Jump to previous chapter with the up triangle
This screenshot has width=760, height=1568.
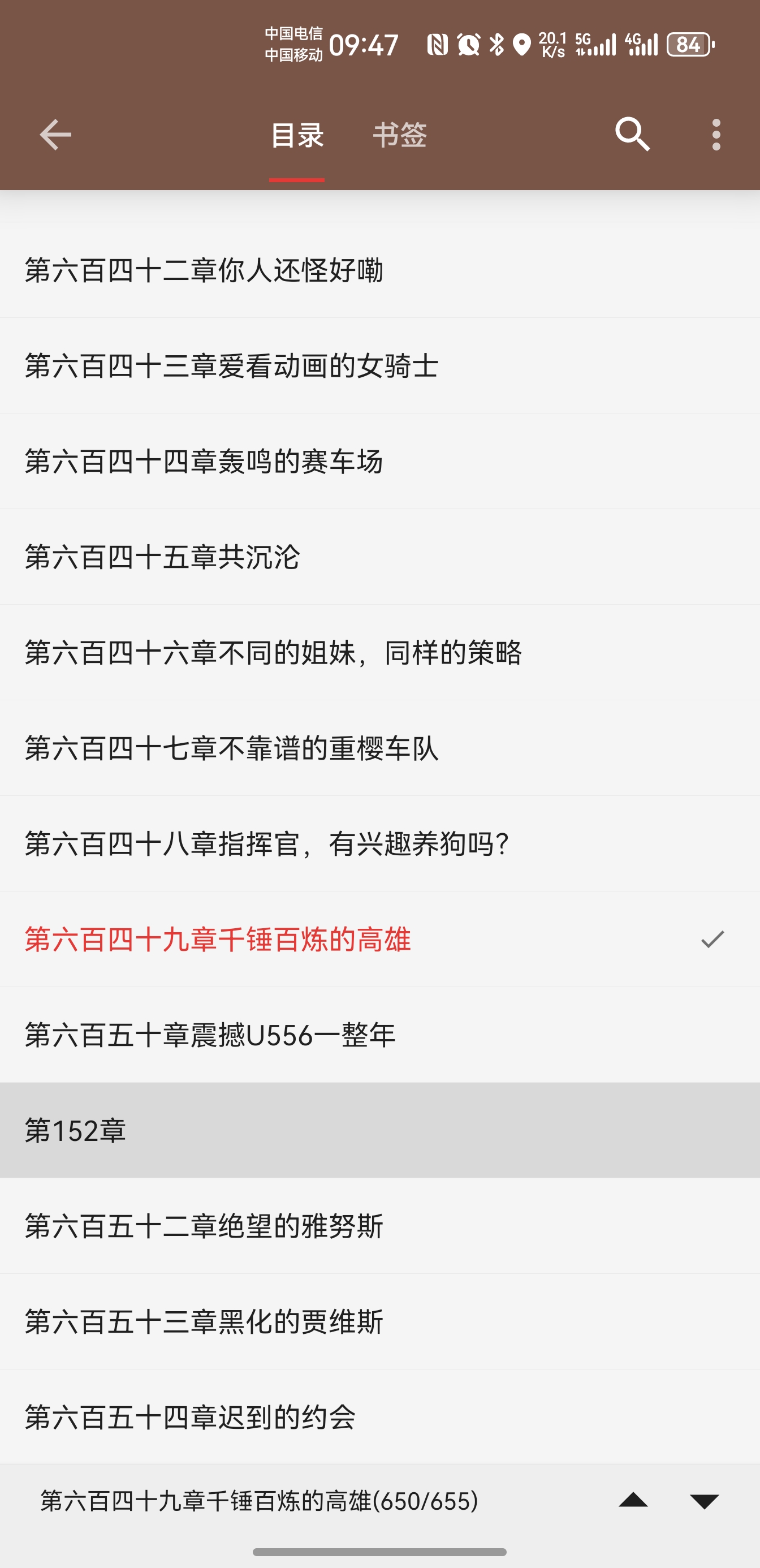point(633,1501)
